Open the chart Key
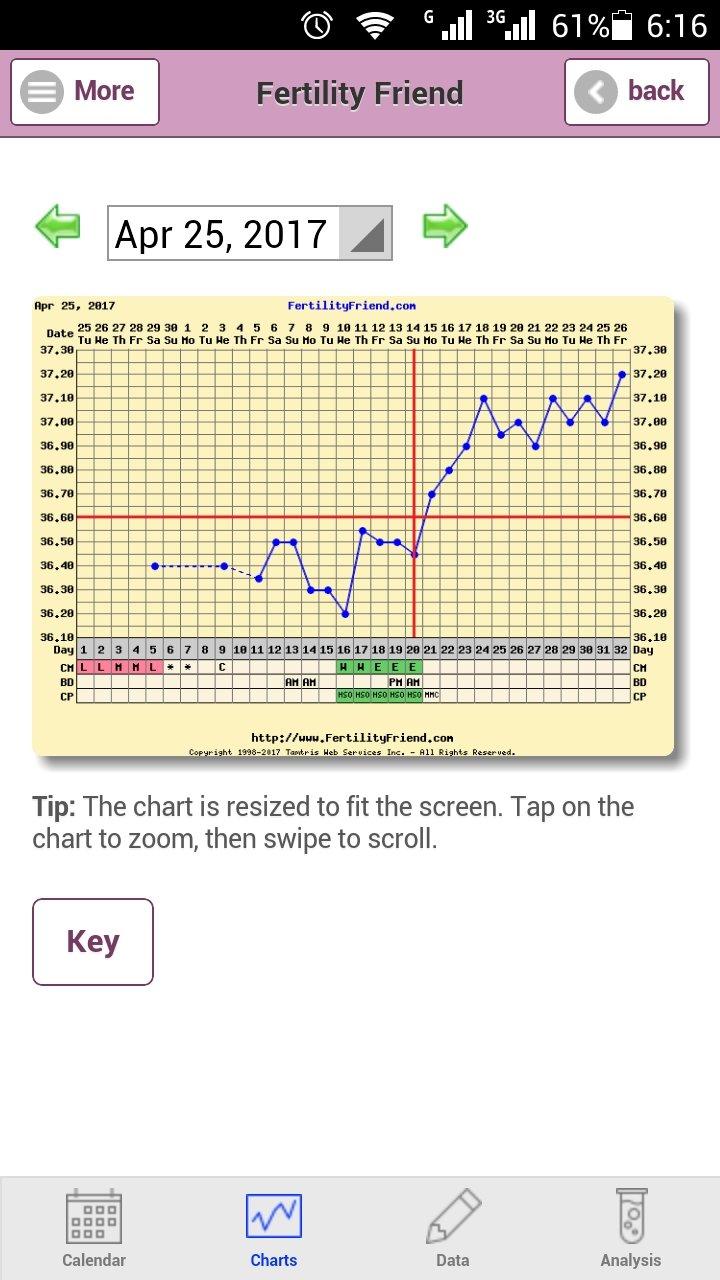 pos(93,942)
